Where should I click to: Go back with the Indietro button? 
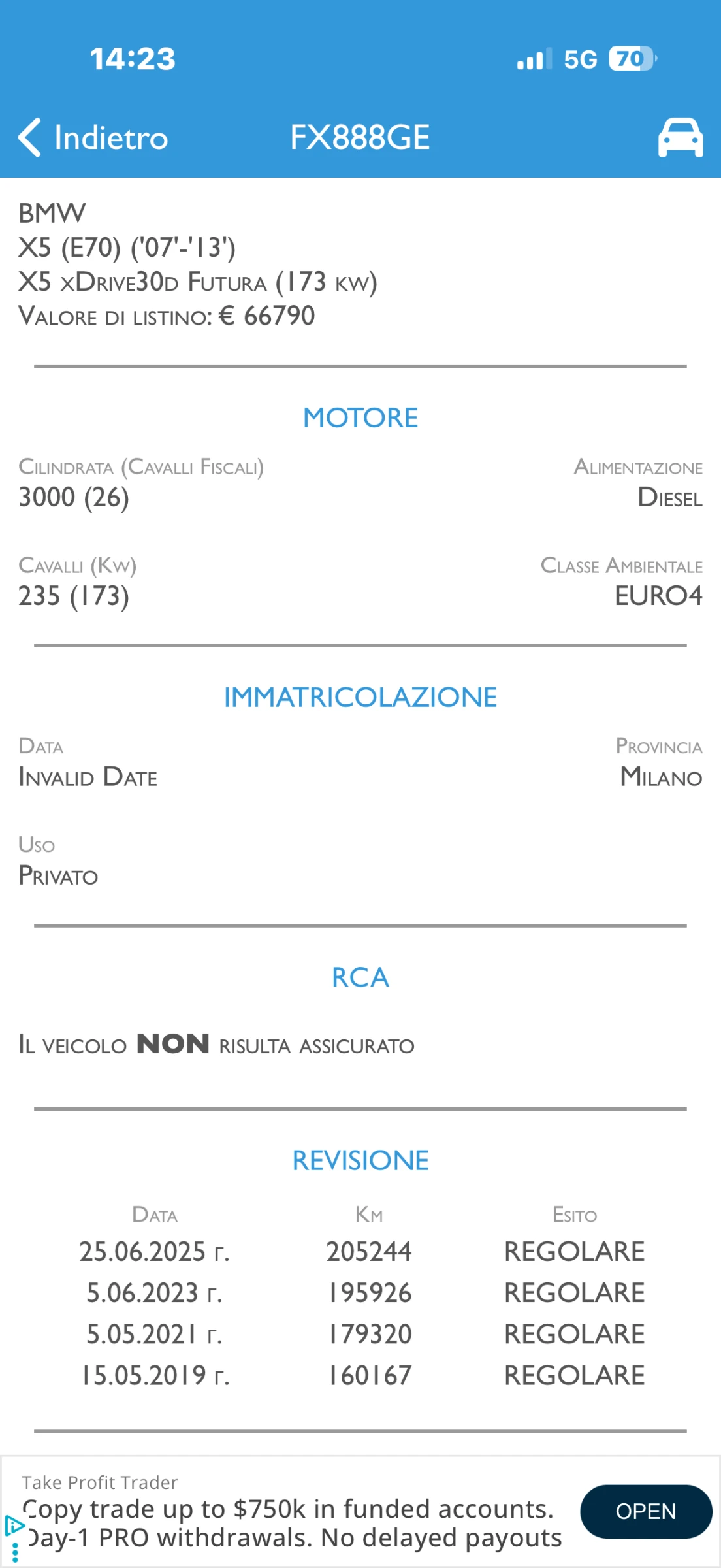[x=93, y=137]
